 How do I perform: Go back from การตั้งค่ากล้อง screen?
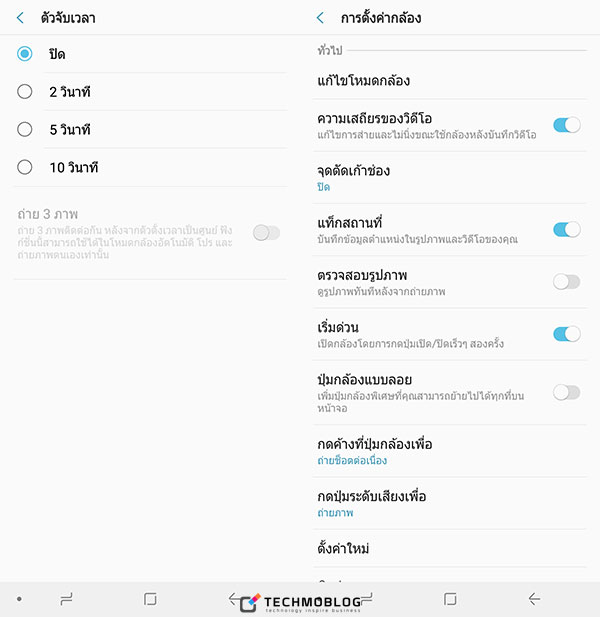point(320,17)
